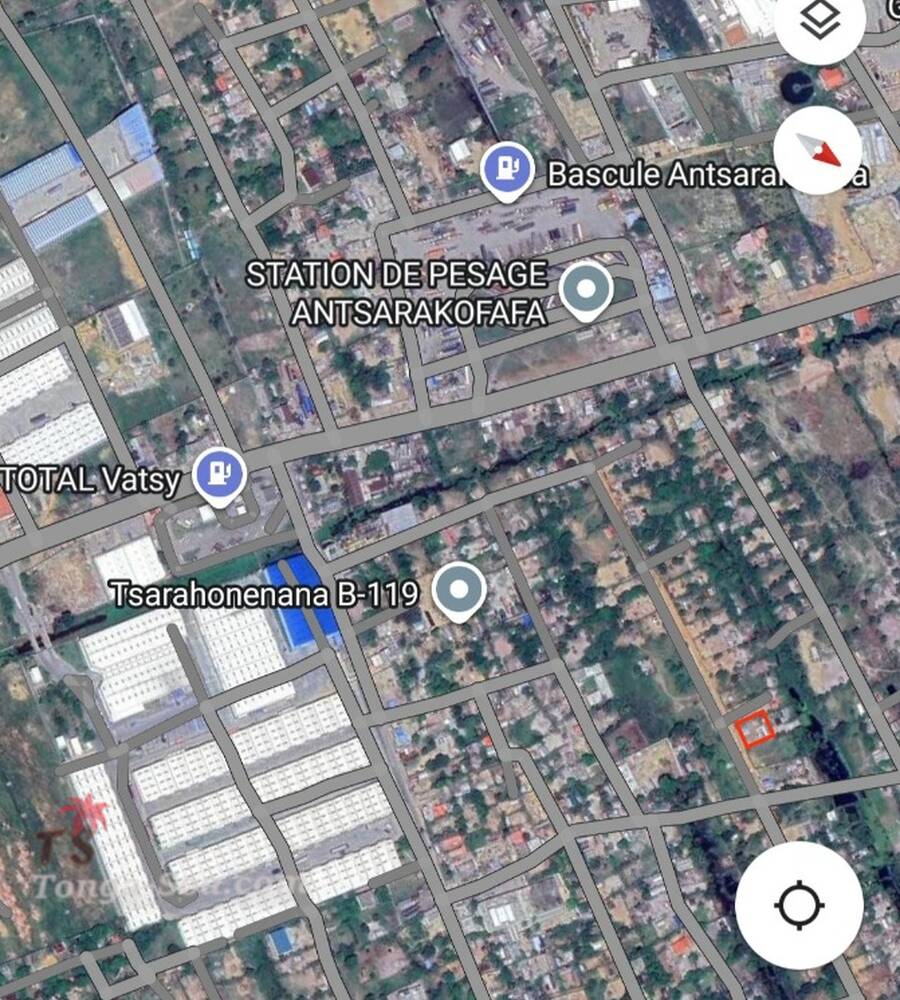Open the Tsarahonenana B-119 place marker
900x1000 pixels.
tap(459, 589)
